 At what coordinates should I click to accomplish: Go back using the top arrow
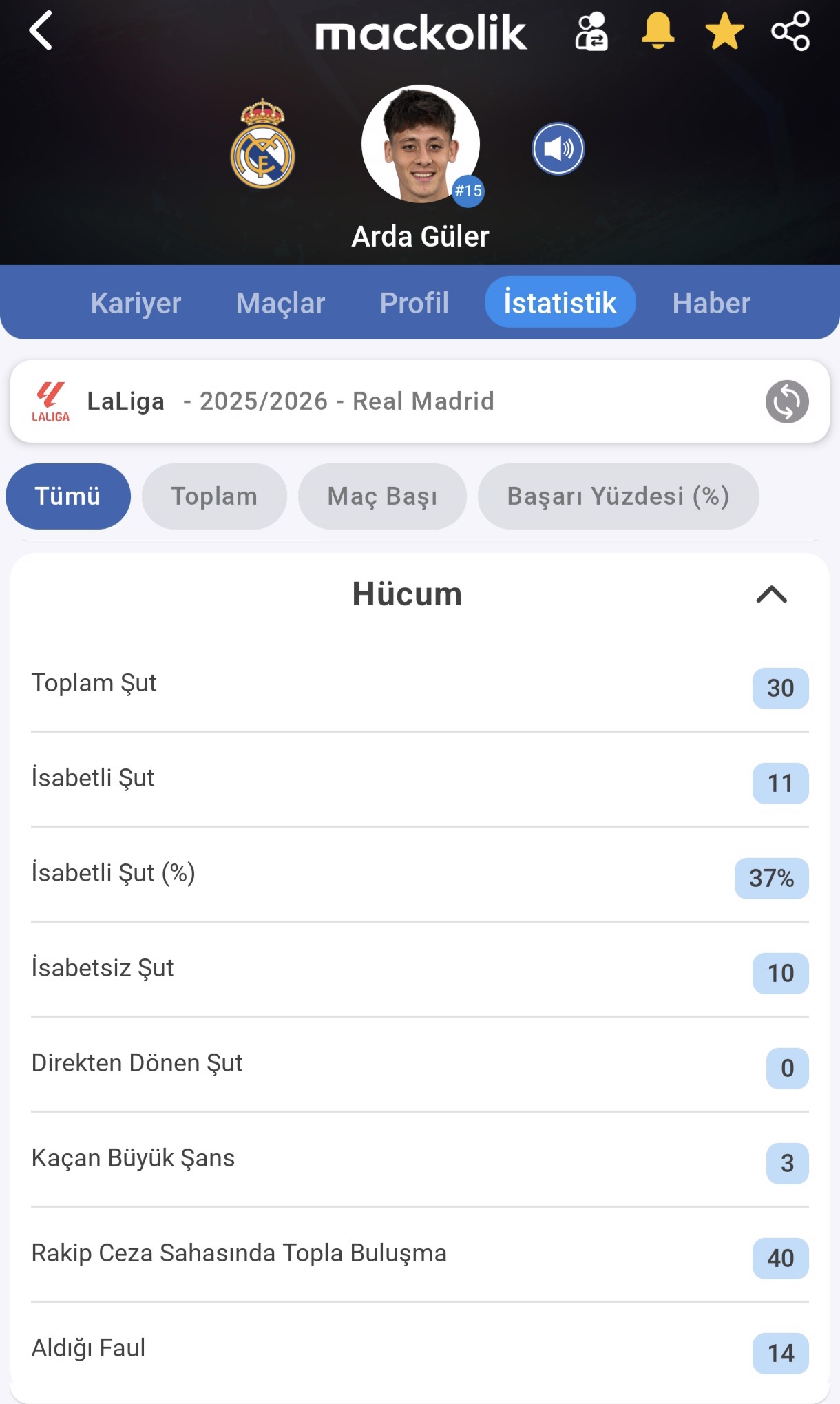(41, 31)
